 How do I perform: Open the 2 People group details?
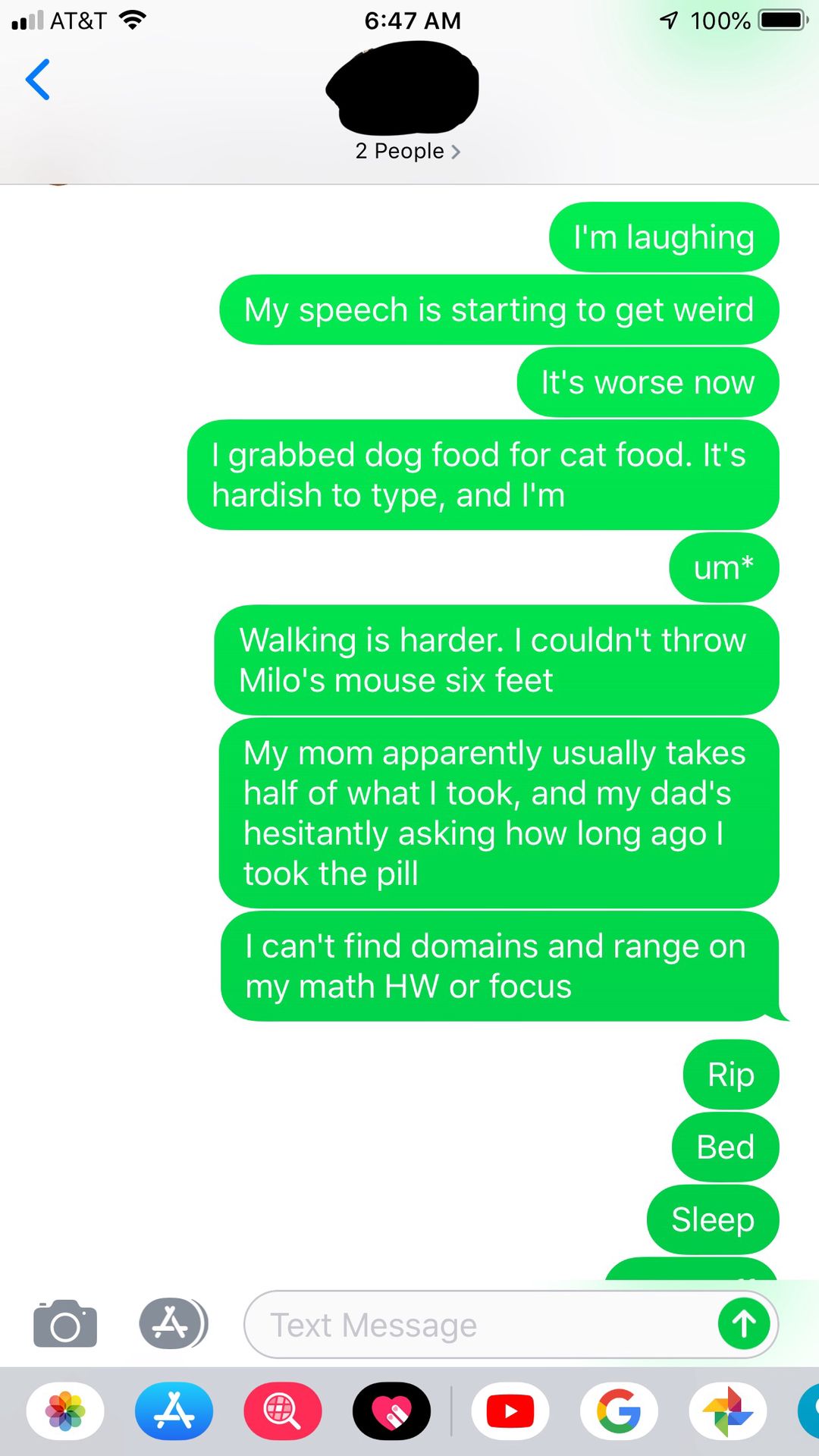(x=408, y=151)
